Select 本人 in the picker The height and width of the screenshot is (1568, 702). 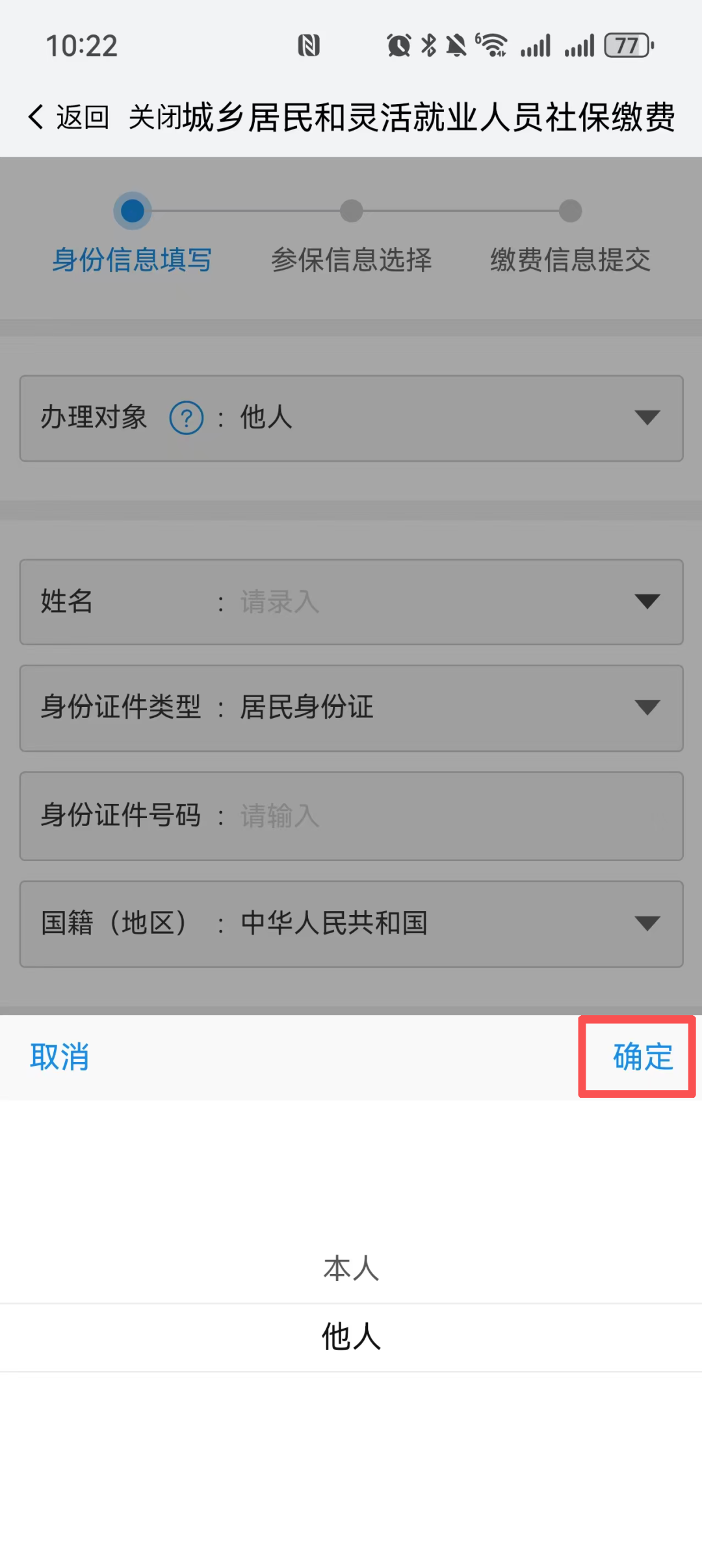coord(351,1269)
